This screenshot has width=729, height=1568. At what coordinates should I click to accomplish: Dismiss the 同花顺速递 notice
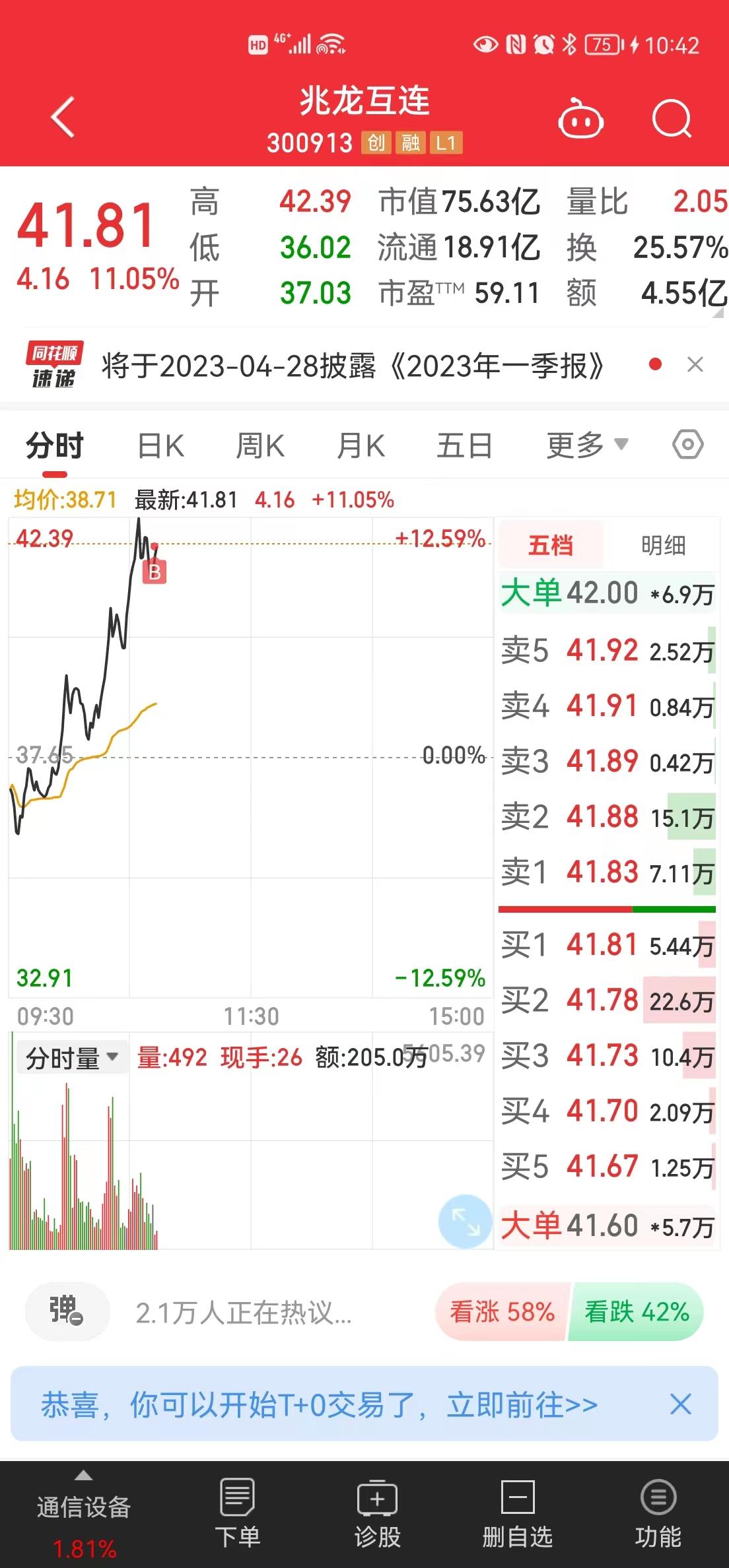695,364
